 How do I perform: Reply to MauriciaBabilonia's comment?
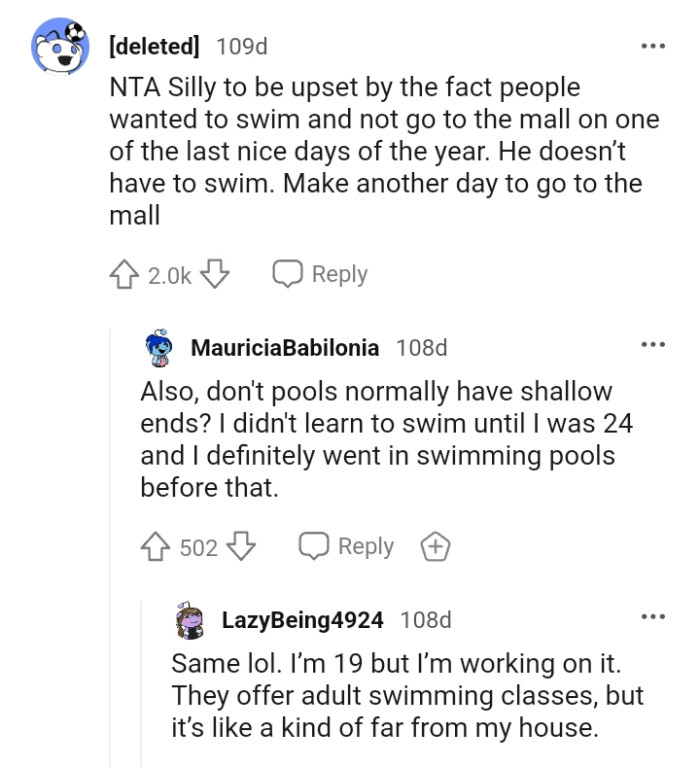(x=346, y=547)
